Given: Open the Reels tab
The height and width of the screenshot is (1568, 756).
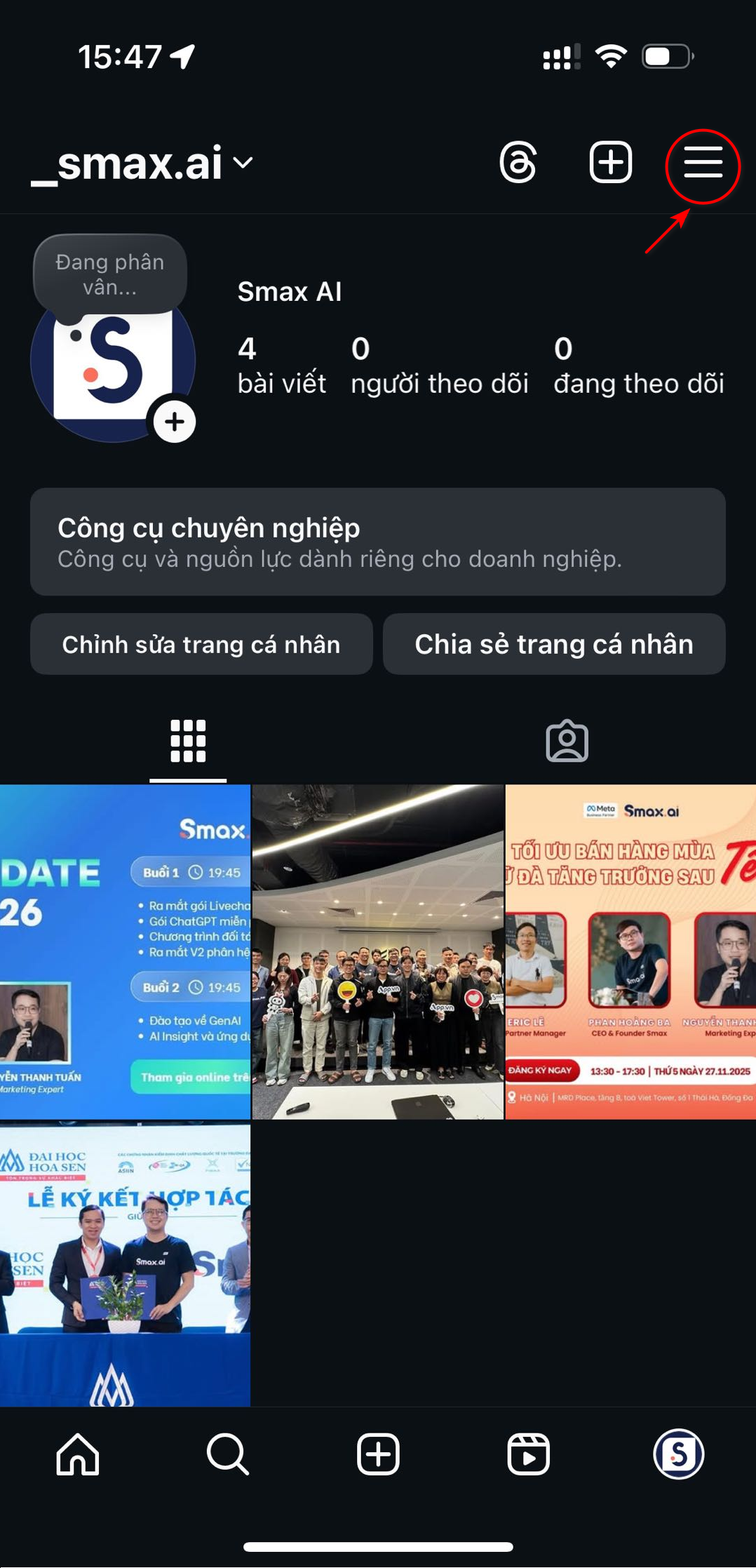Looking at the screenshot, I should 528,1454.
